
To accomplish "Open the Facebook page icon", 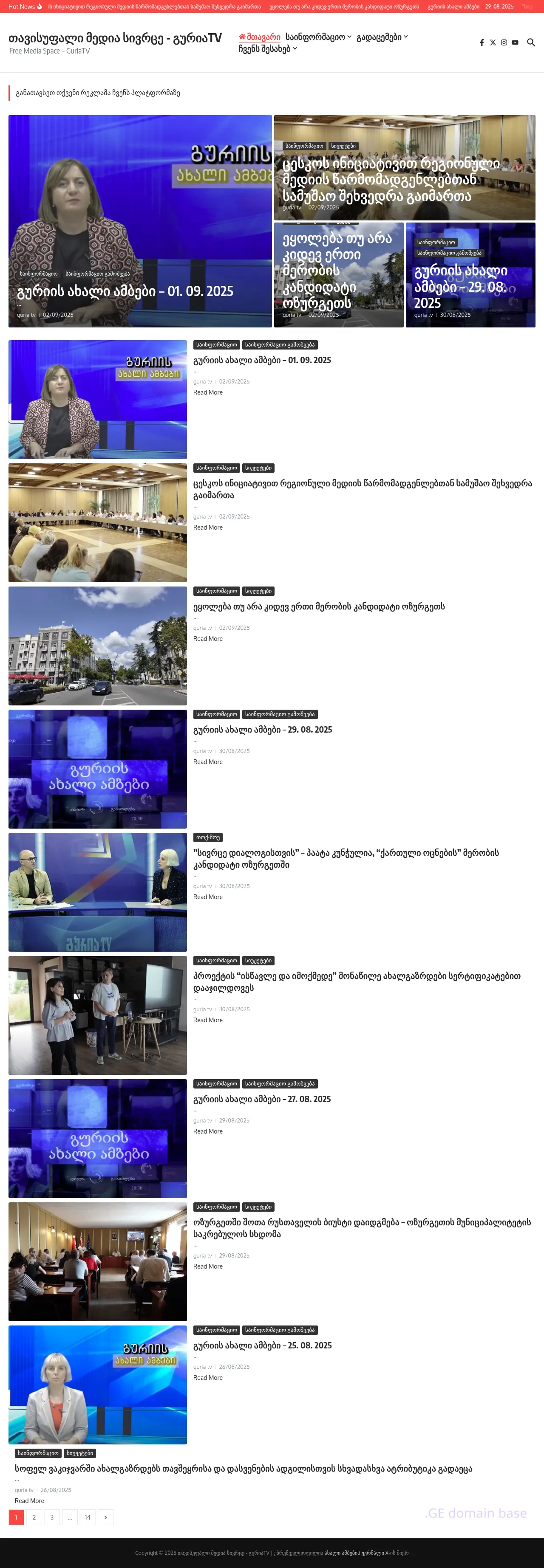I will 482,42.
